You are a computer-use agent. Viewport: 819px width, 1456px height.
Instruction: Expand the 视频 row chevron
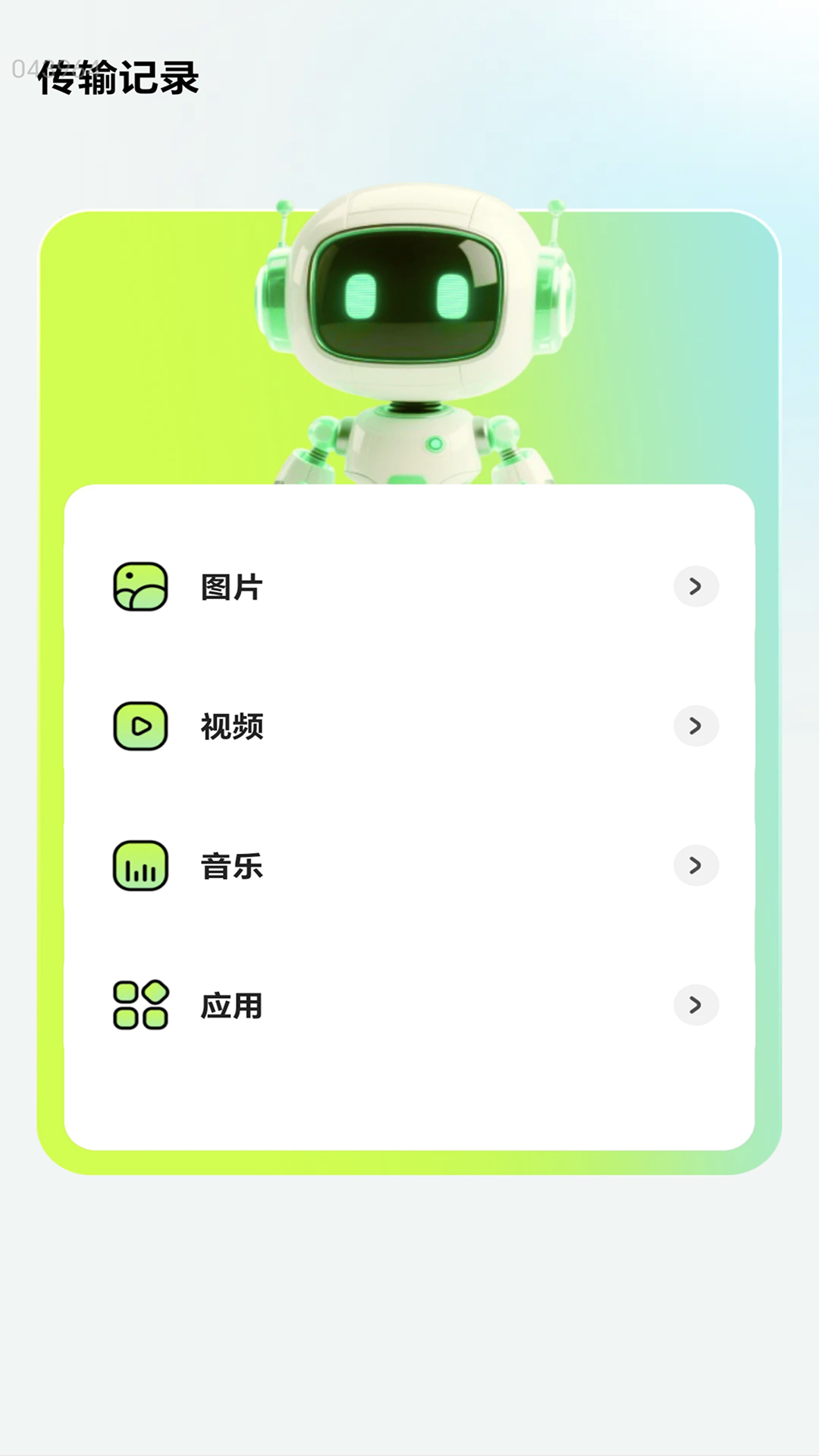point(695,726)
